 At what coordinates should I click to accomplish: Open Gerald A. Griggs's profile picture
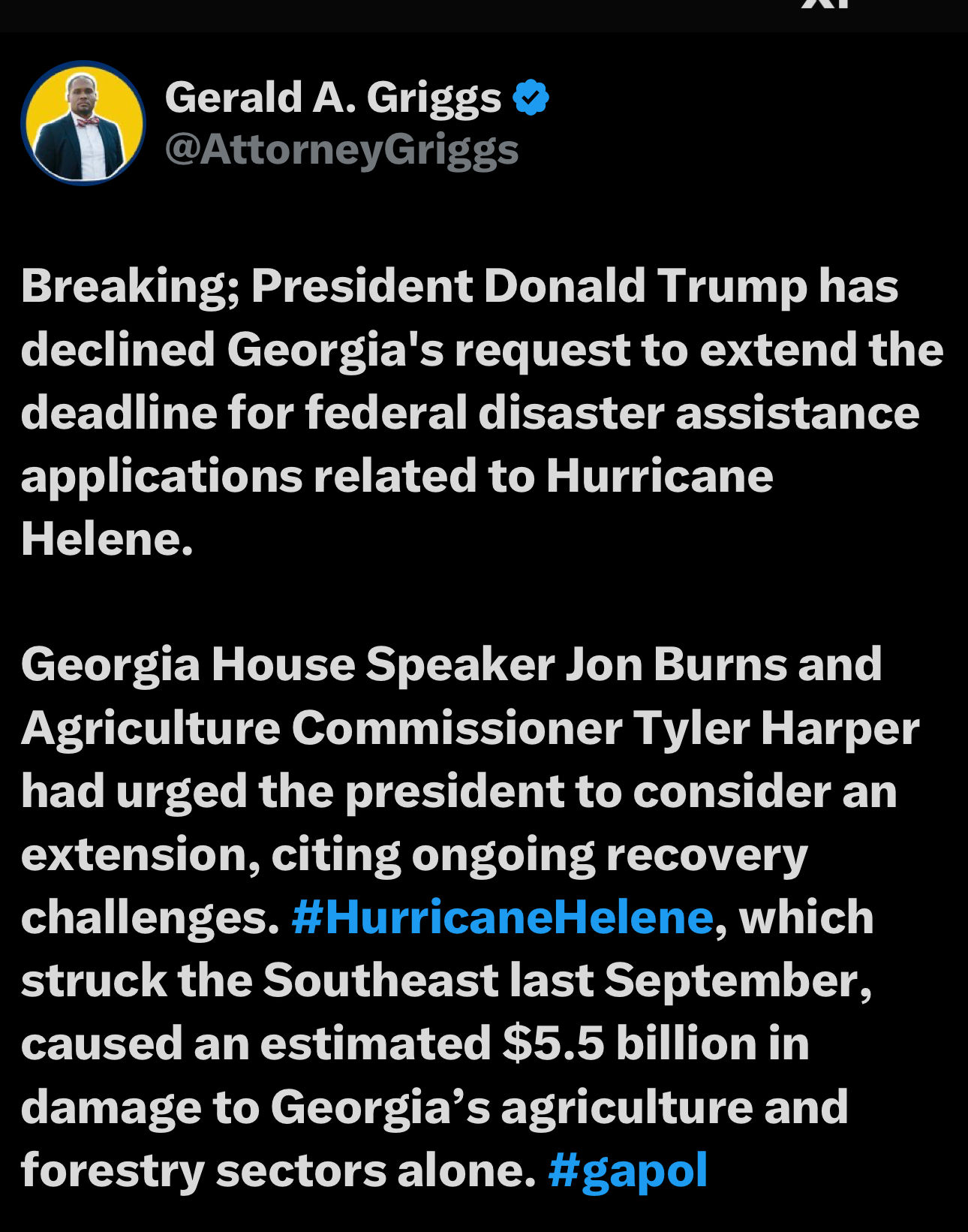coord(83,122)
